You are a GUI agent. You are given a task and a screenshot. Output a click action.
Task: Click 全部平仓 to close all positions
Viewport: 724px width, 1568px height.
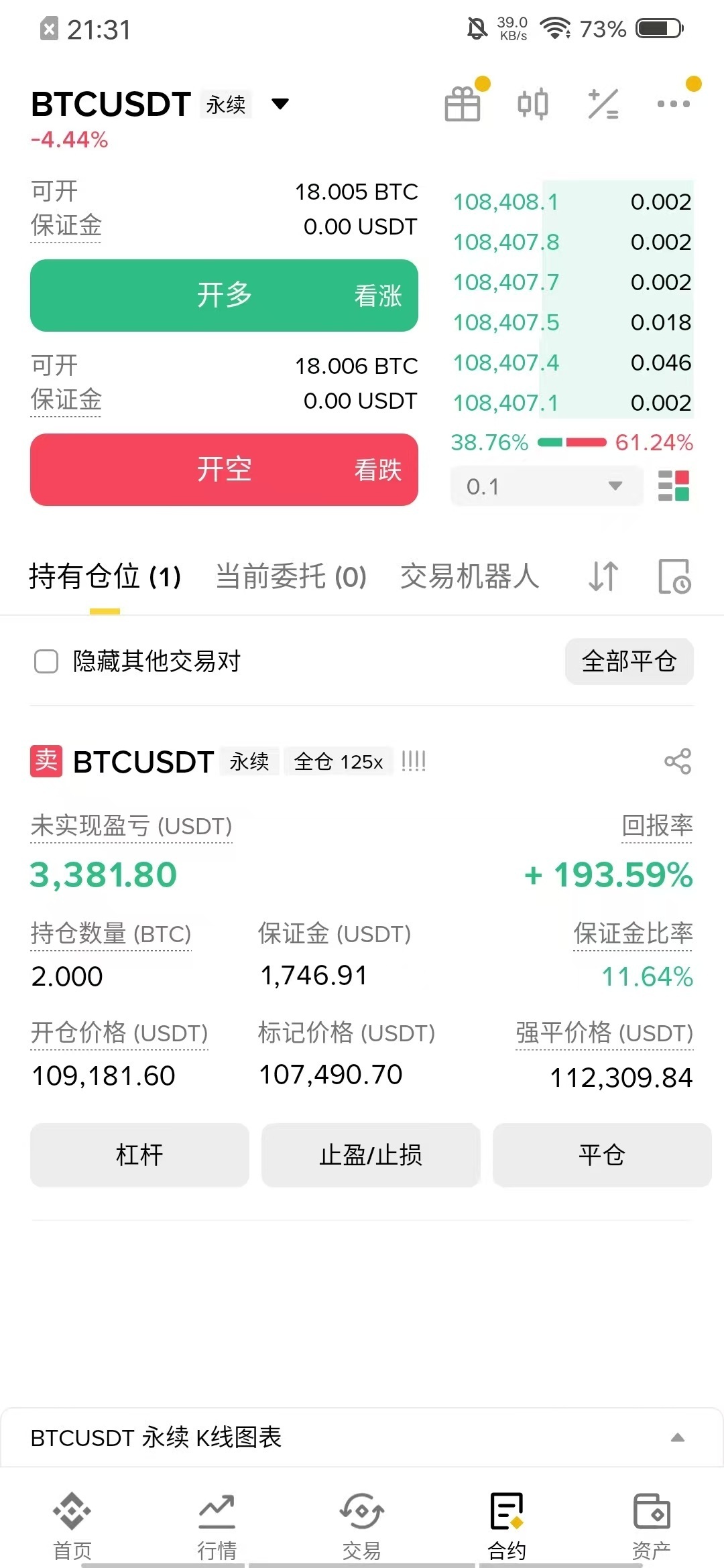coord(629,662)
